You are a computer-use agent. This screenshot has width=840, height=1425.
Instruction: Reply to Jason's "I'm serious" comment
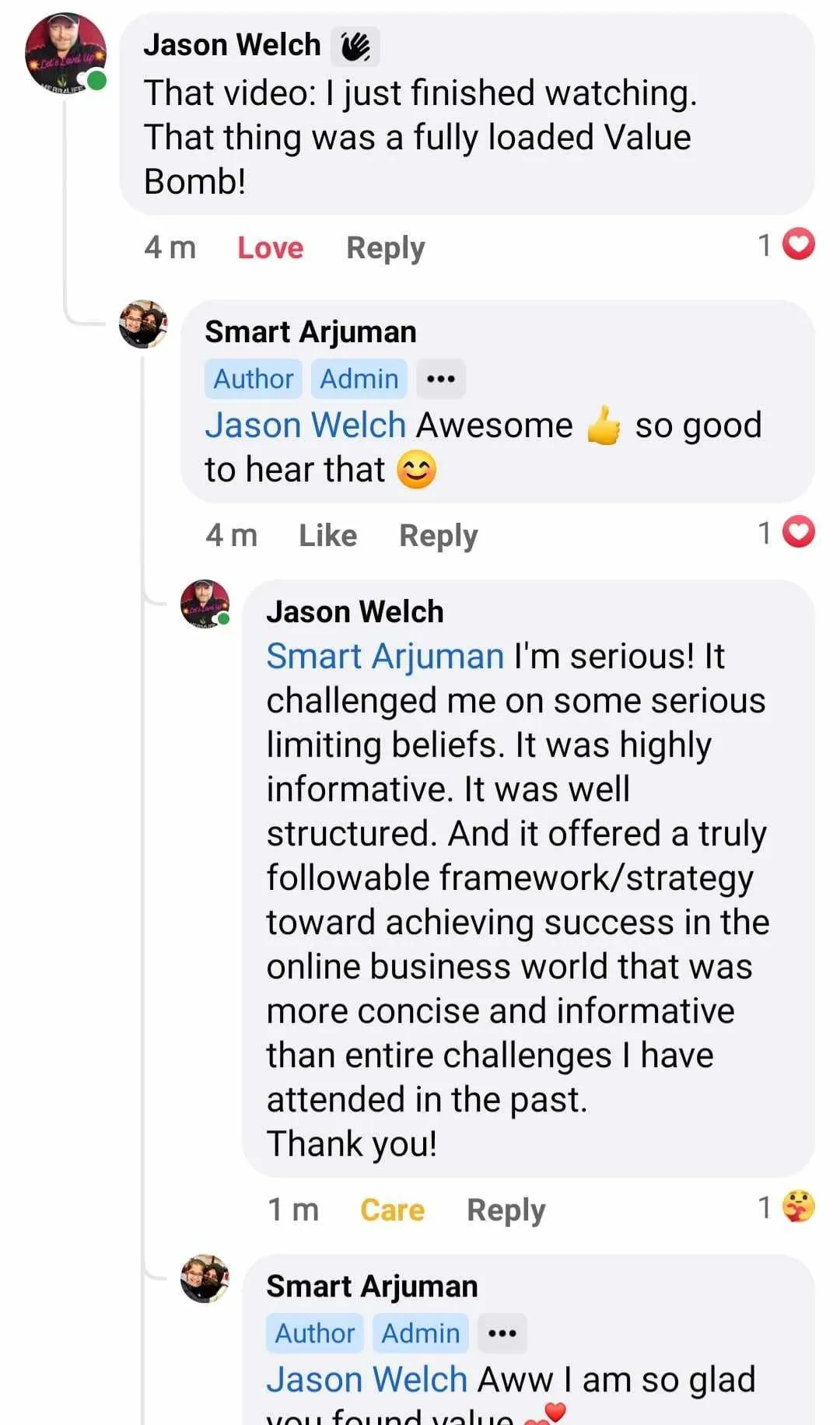[506, 1210]
